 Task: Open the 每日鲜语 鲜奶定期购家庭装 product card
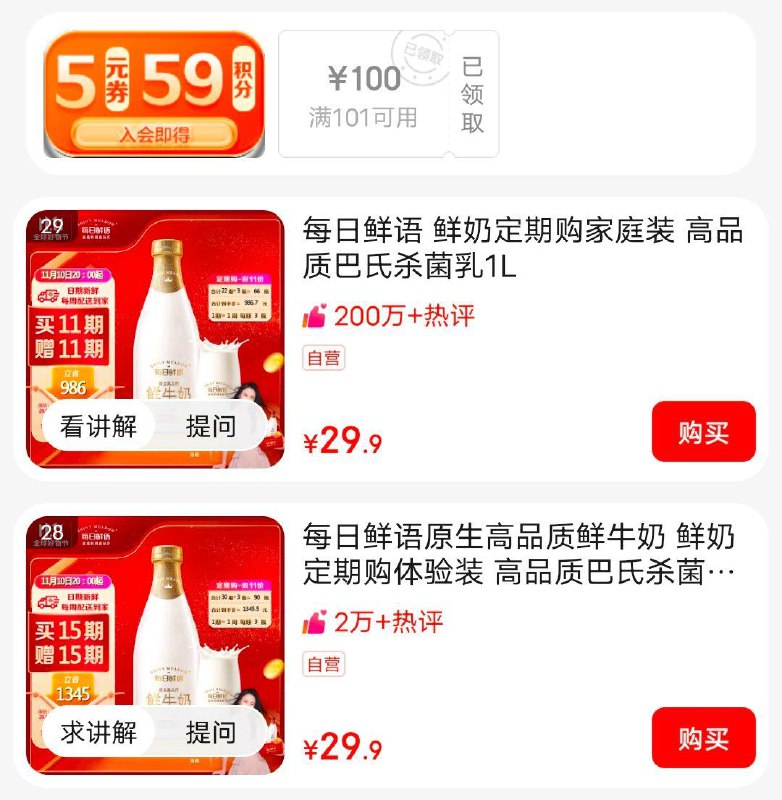523,249
